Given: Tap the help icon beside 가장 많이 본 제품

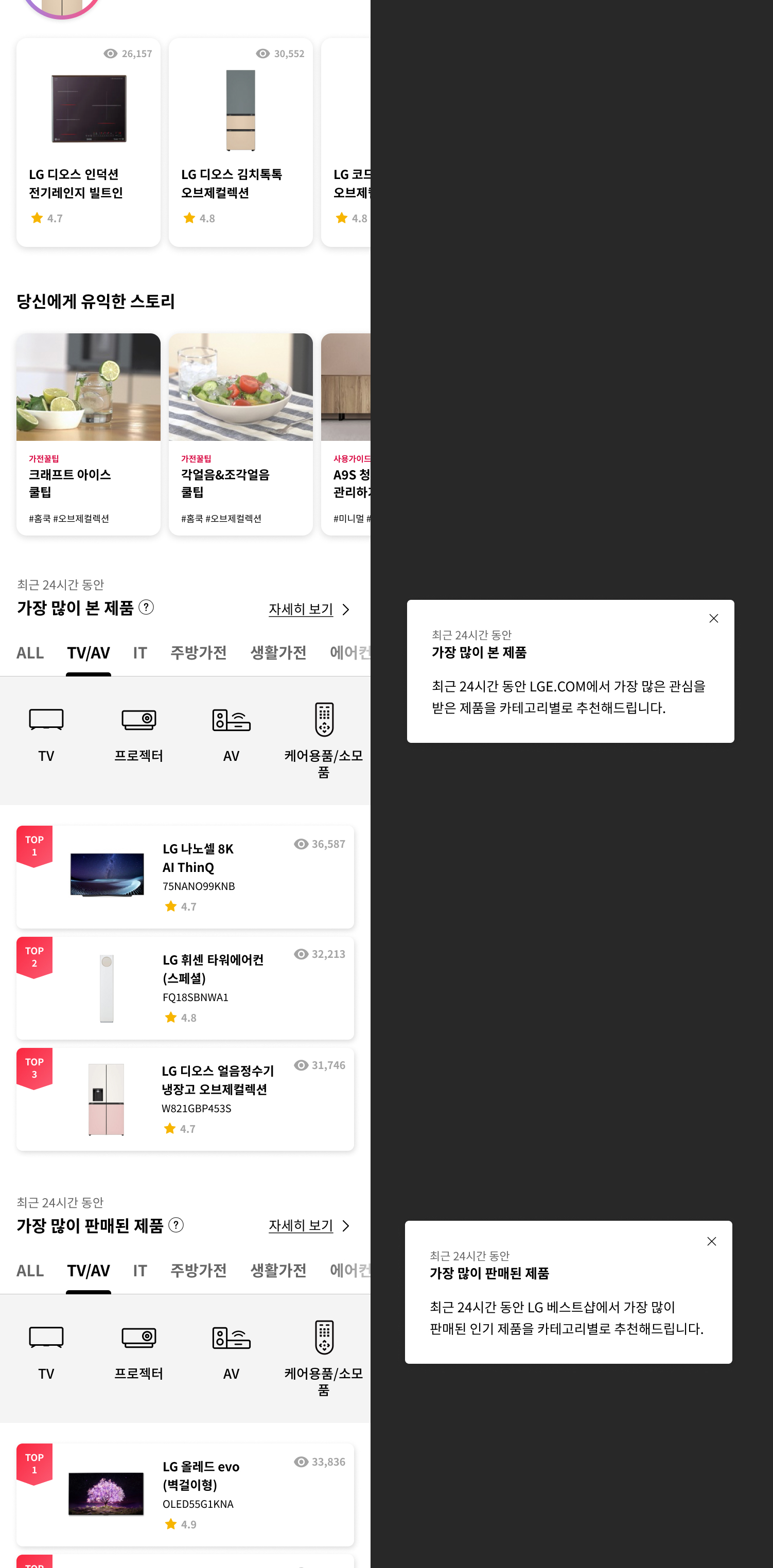Looking at the screenshot, I should point(146,607).
